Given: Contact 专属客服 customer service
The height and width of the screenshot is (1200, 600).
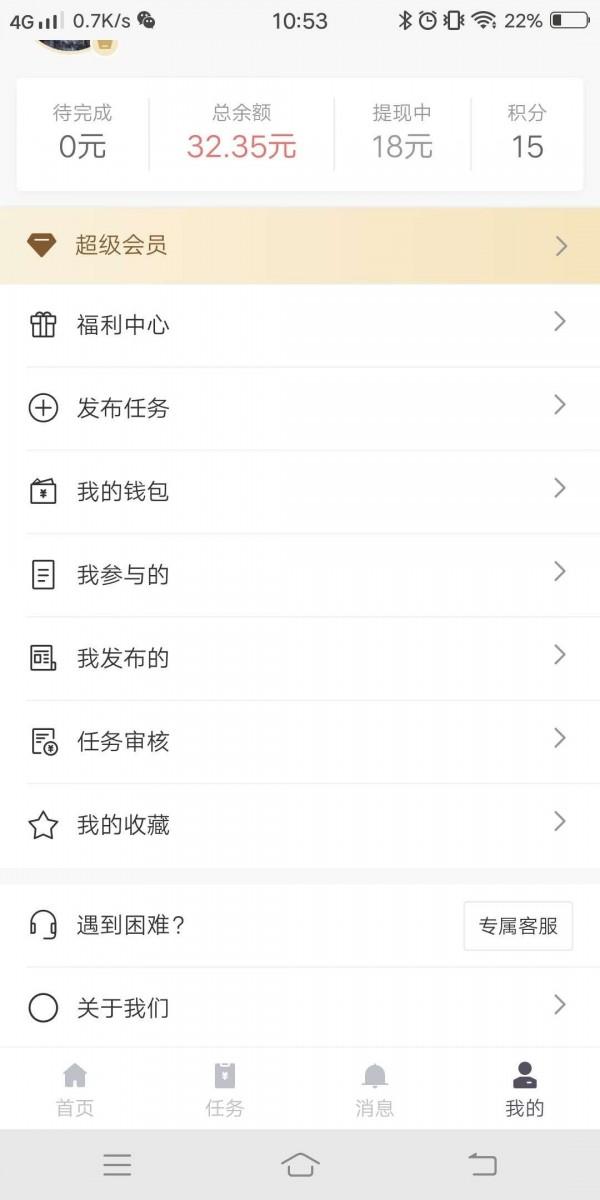Looking at the screenshot, I should [x=518, y=925].
